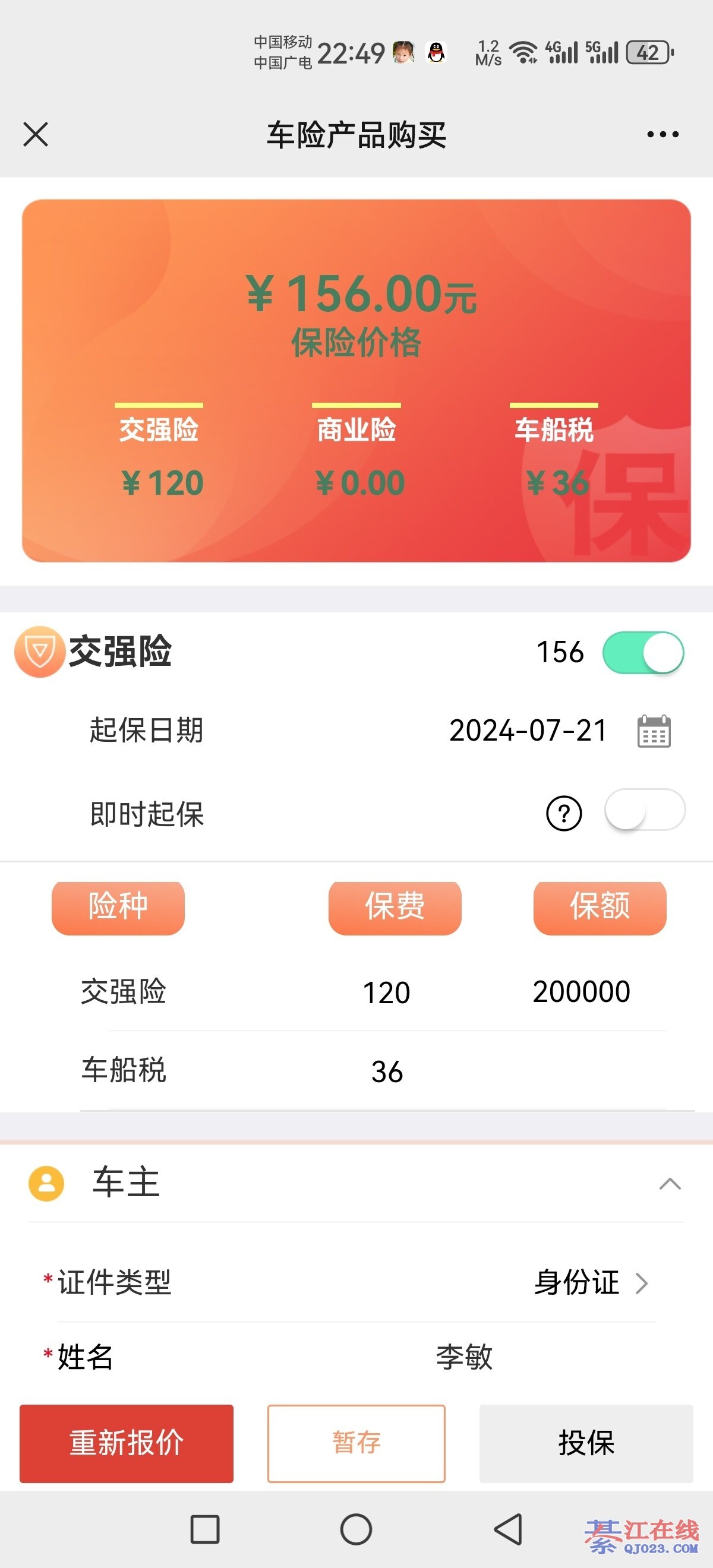Show help for 即时起保
Screen dimensions: 713x1568
point(564,813)
